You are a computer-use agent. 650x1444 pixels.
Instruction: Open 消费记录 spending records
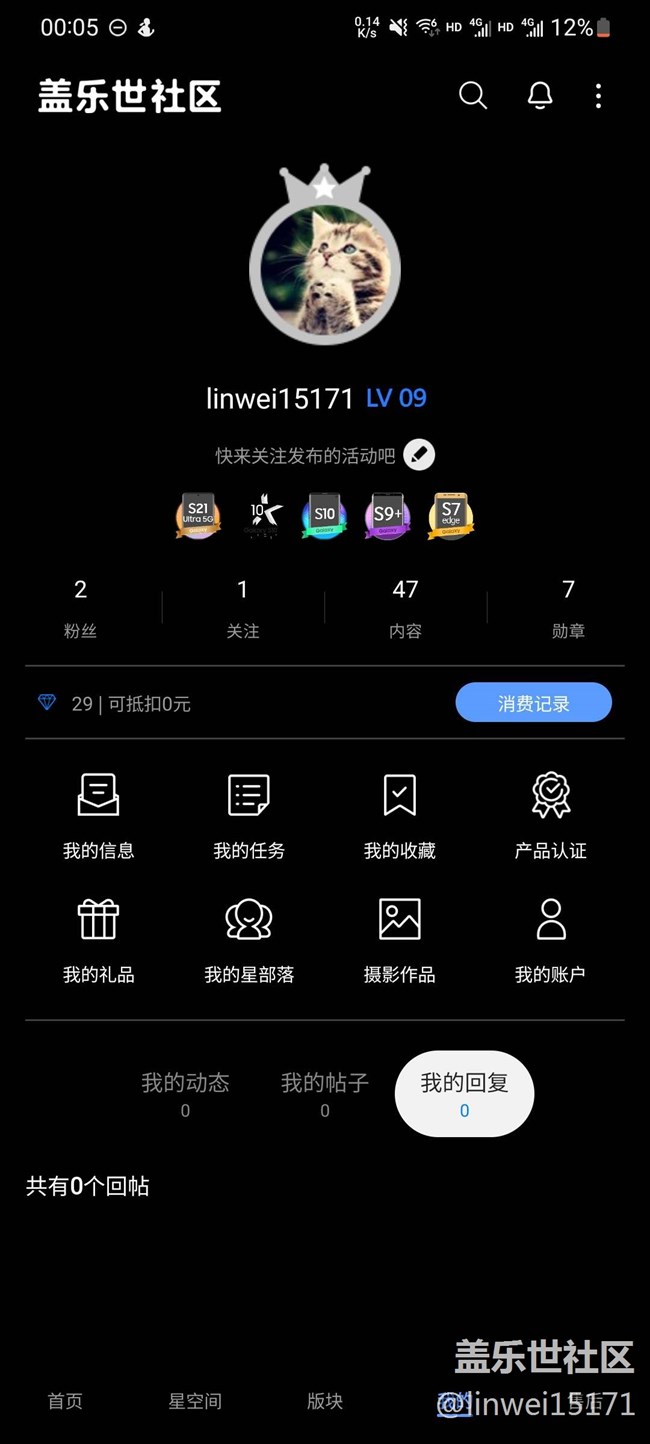533,703
